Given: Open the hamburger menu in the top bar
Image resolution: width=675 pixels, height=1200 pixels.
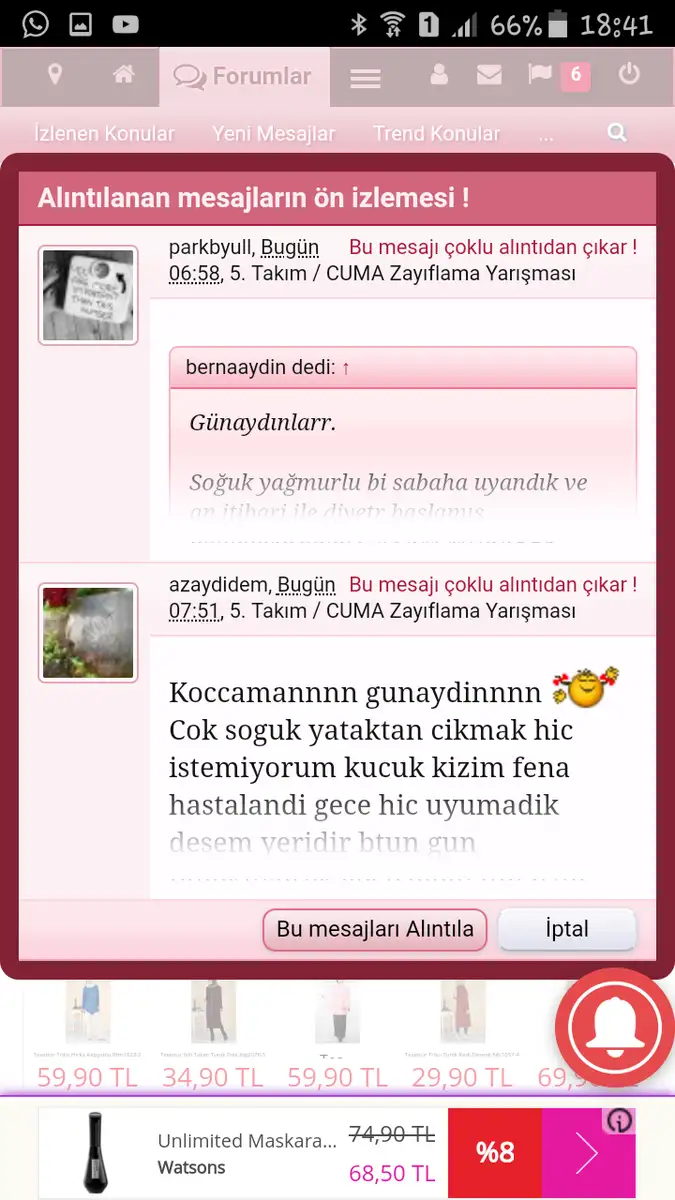Looking at the screenshot, I should pos(365,78).
